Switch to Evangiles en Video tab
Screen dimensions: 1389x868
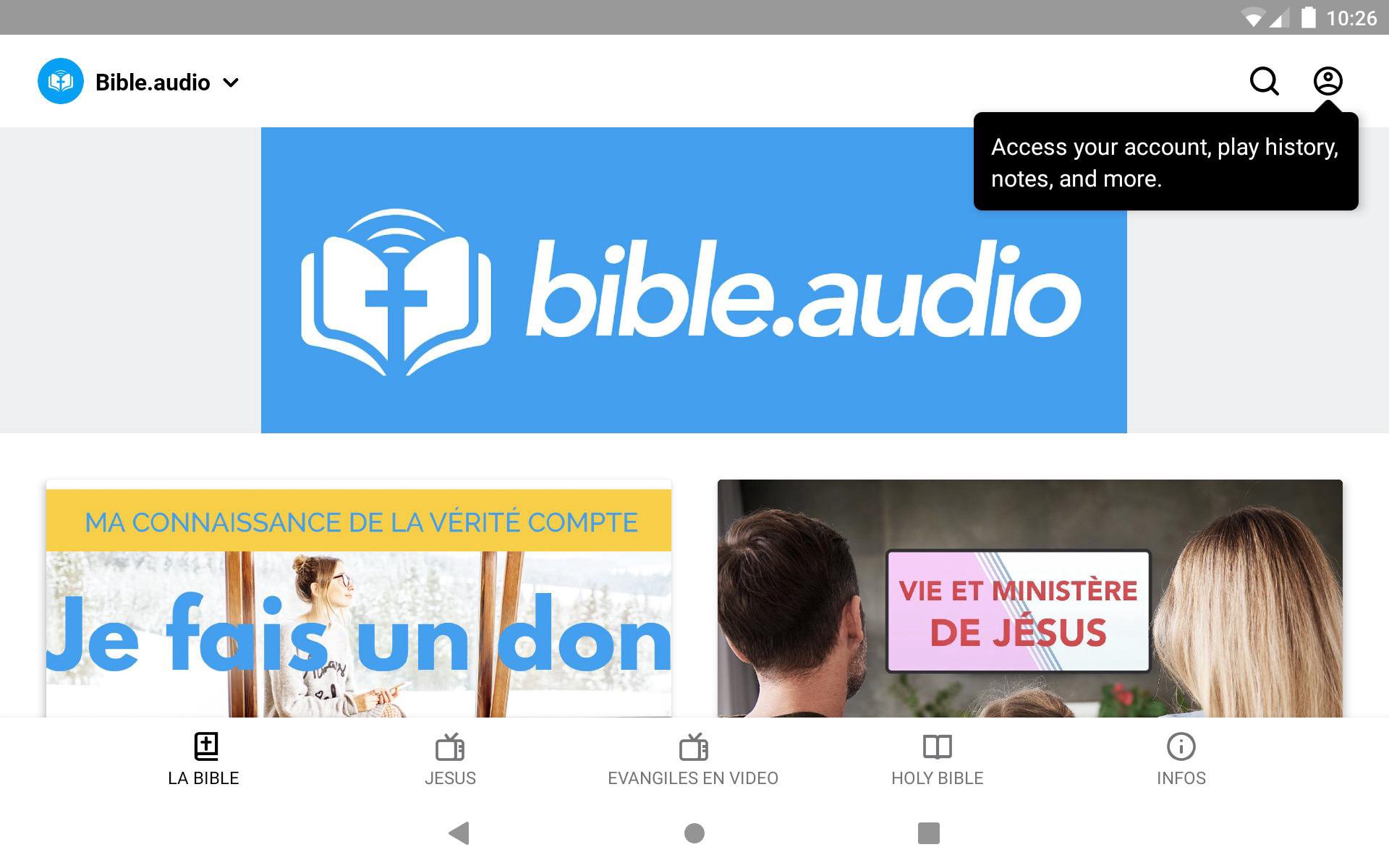pyautogui.click(x=693, y=759)
